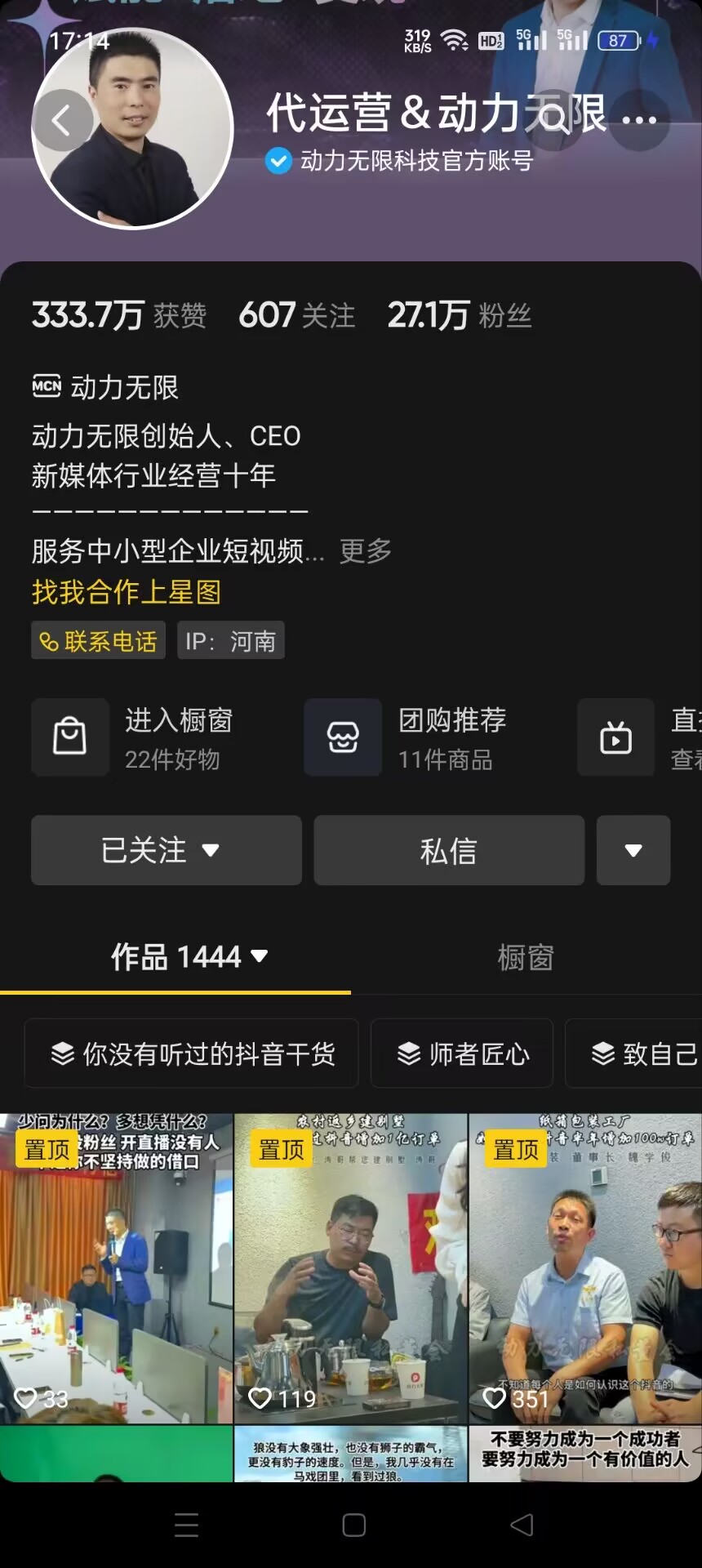This screenshot has height=1568, width=702.
Task: Open 作品 1444 sorting dropdown
Action: click(189, 956)
